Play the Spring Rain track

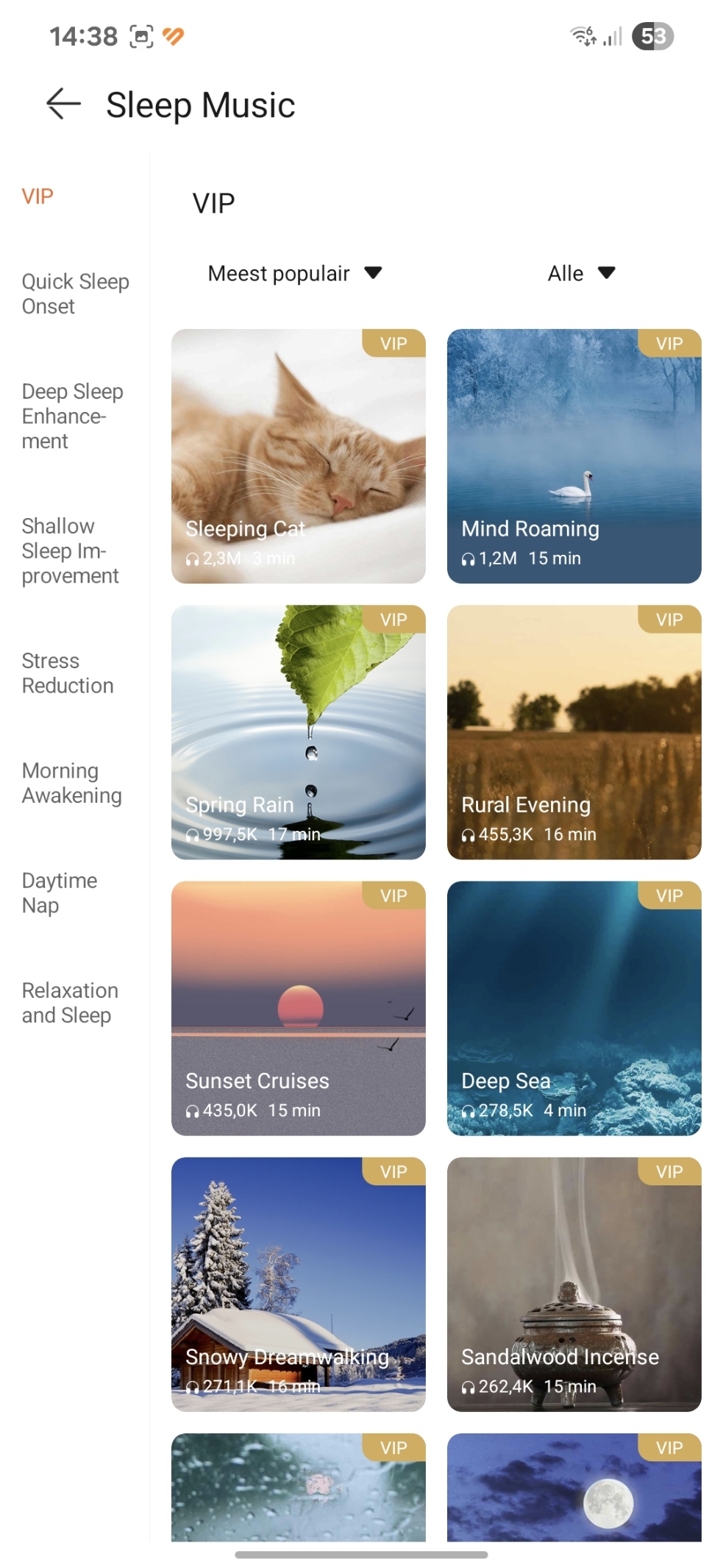click(298, 731)
